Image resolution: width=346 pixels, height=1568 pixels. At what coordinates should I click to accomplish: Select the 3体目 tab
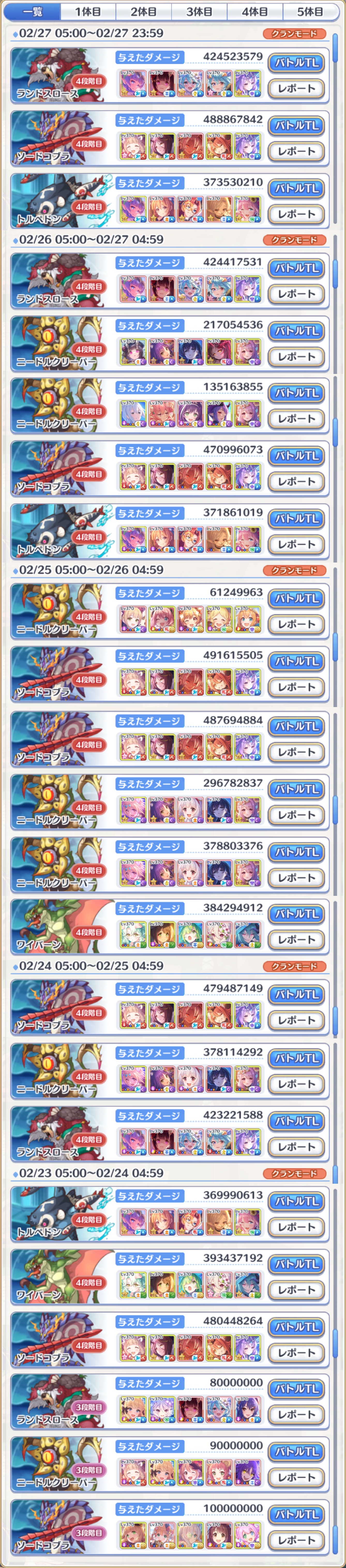[x=199, y=12]
